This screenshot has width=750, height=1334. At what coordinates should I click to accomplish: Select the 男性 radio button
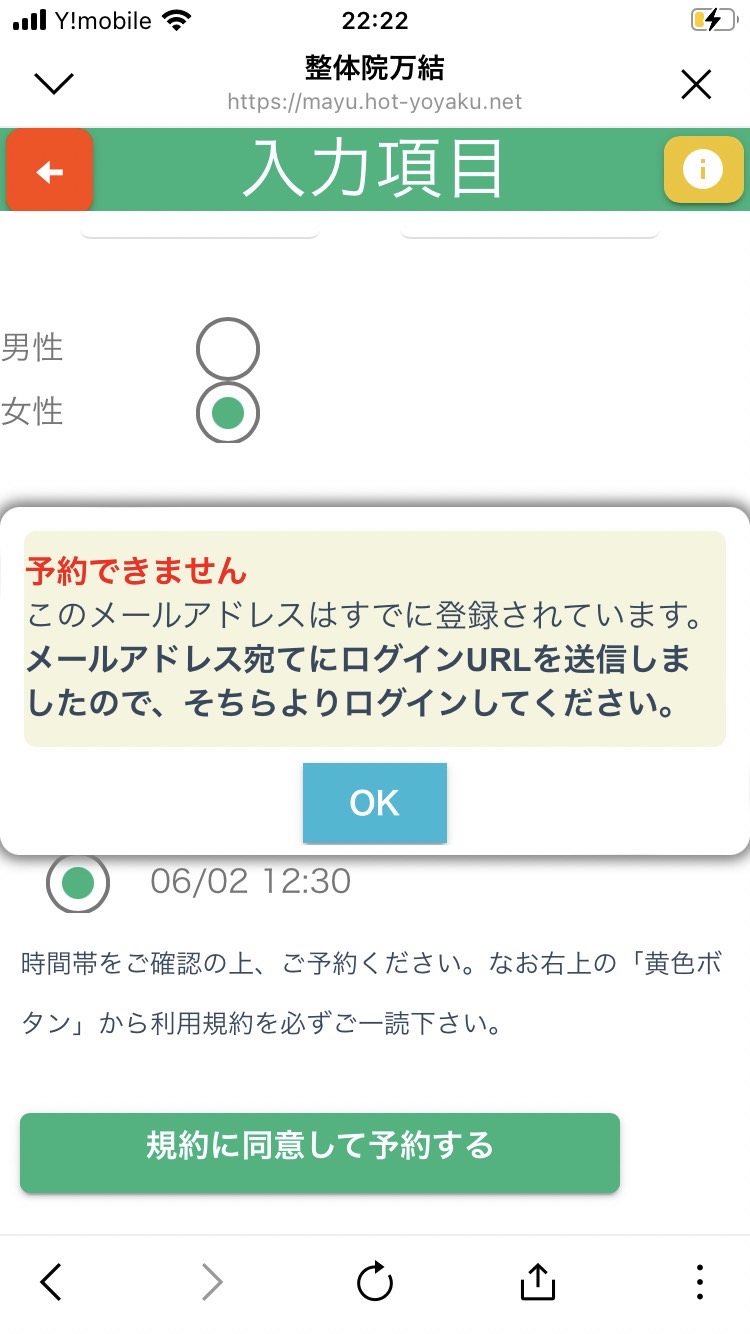228,349
